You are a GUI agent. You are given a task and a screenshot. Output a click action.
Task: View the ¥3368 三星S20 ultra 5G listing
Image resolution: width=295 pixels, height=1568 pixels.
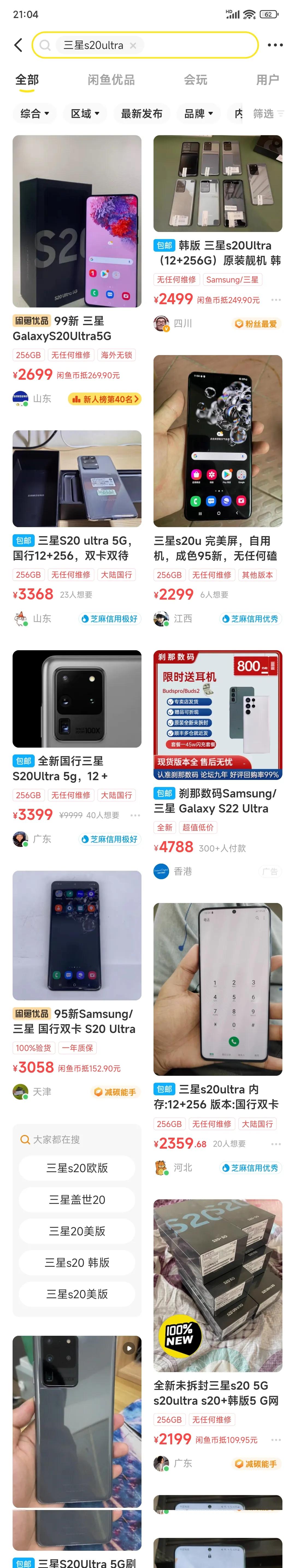pos(77,548)
